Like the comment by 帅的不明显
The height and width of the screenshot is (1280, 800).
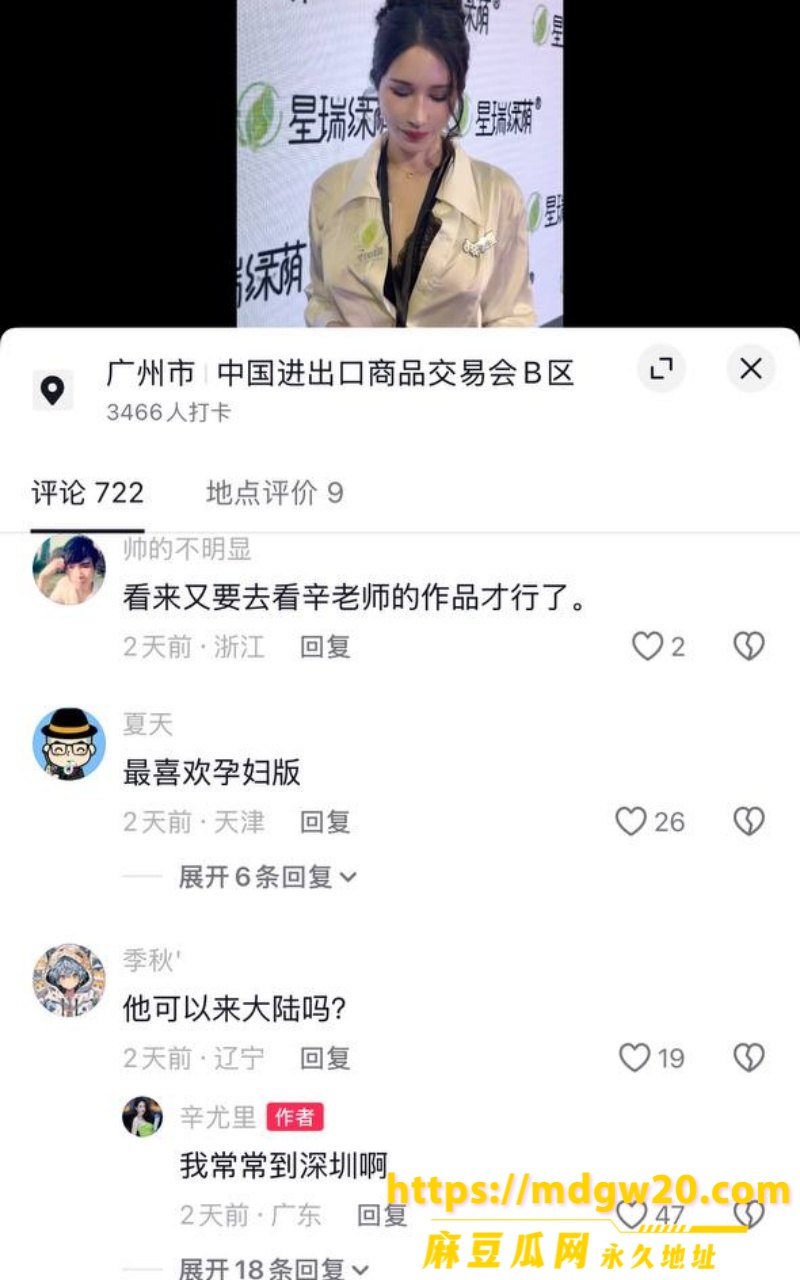(658, 647)
